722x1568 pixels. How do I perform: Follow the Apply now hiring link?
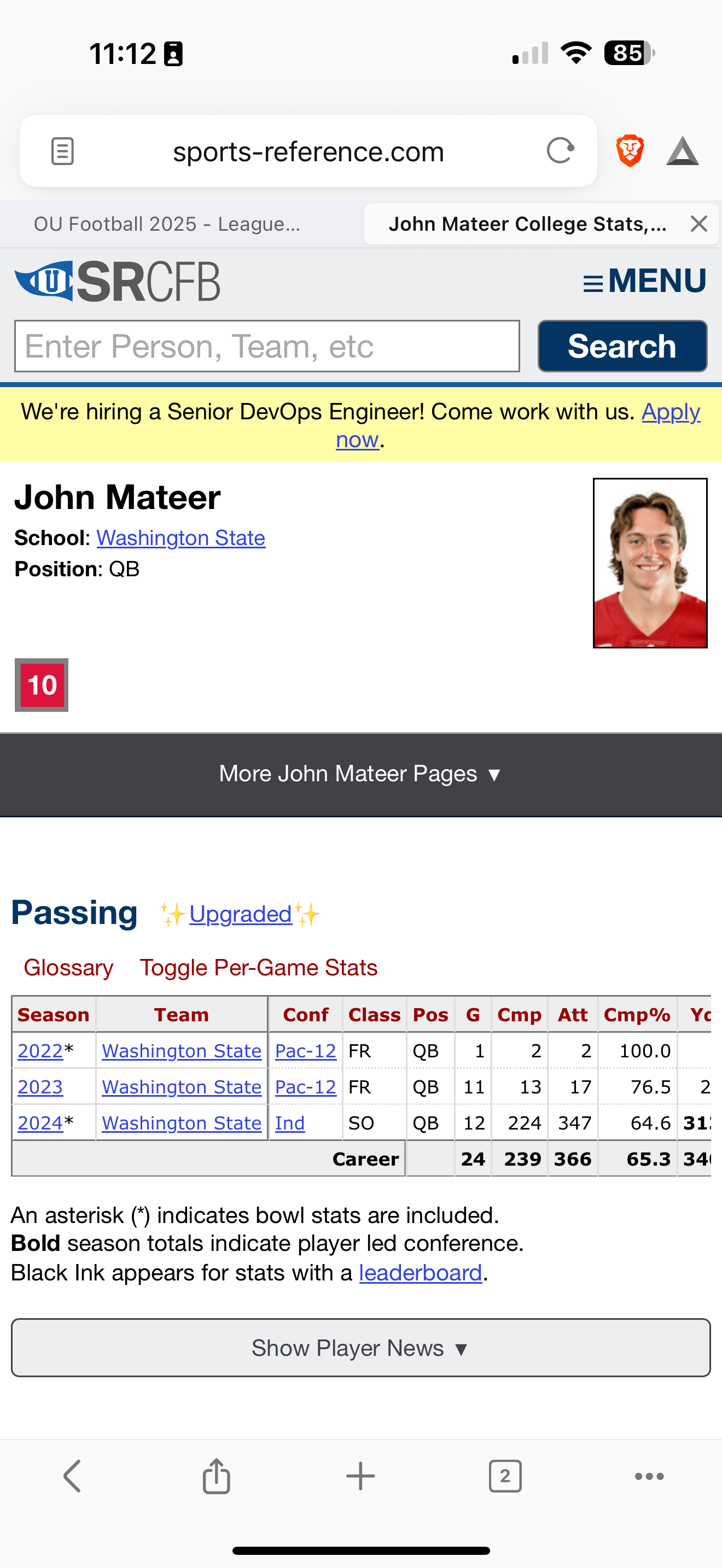(x=671, y=412)
